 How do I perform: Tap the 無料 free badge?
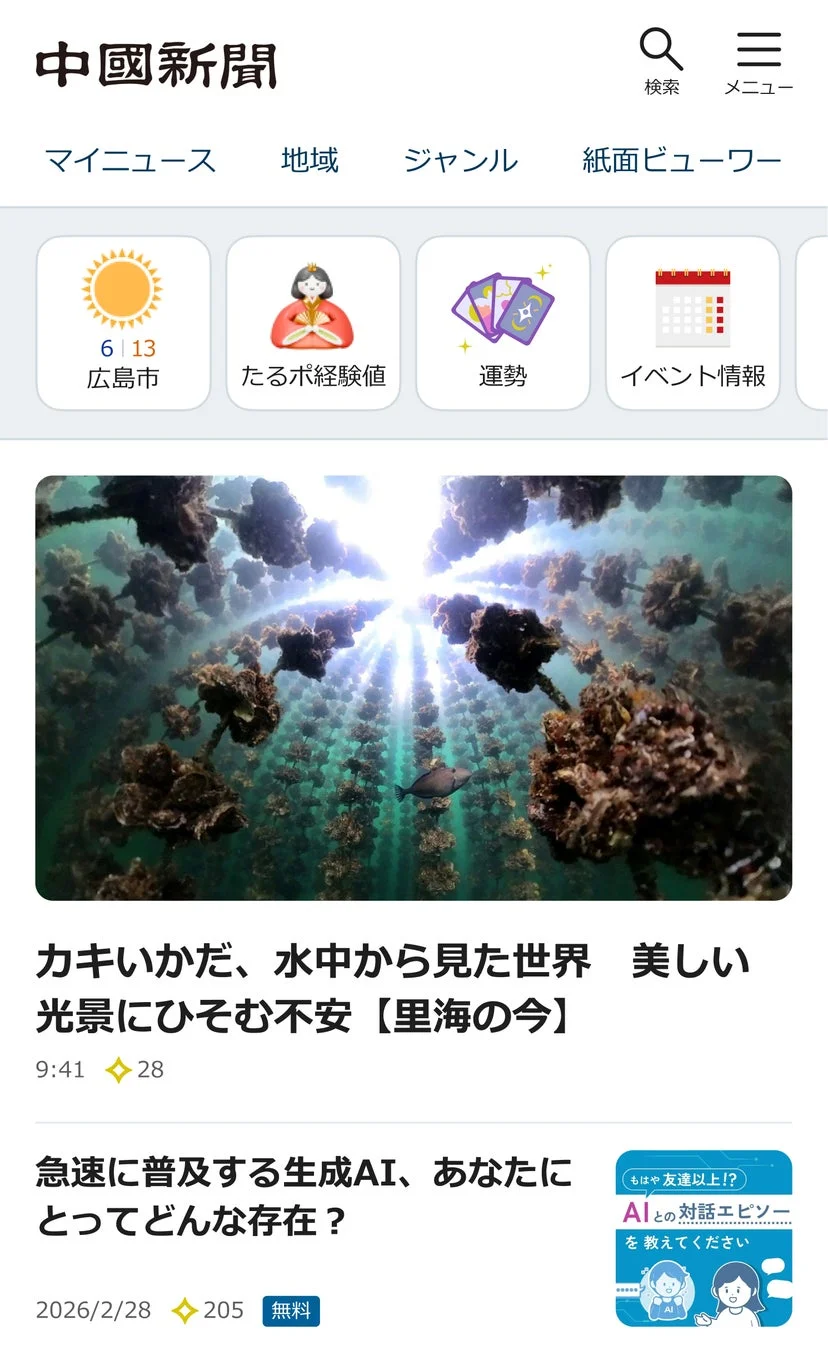(291, 1310)
